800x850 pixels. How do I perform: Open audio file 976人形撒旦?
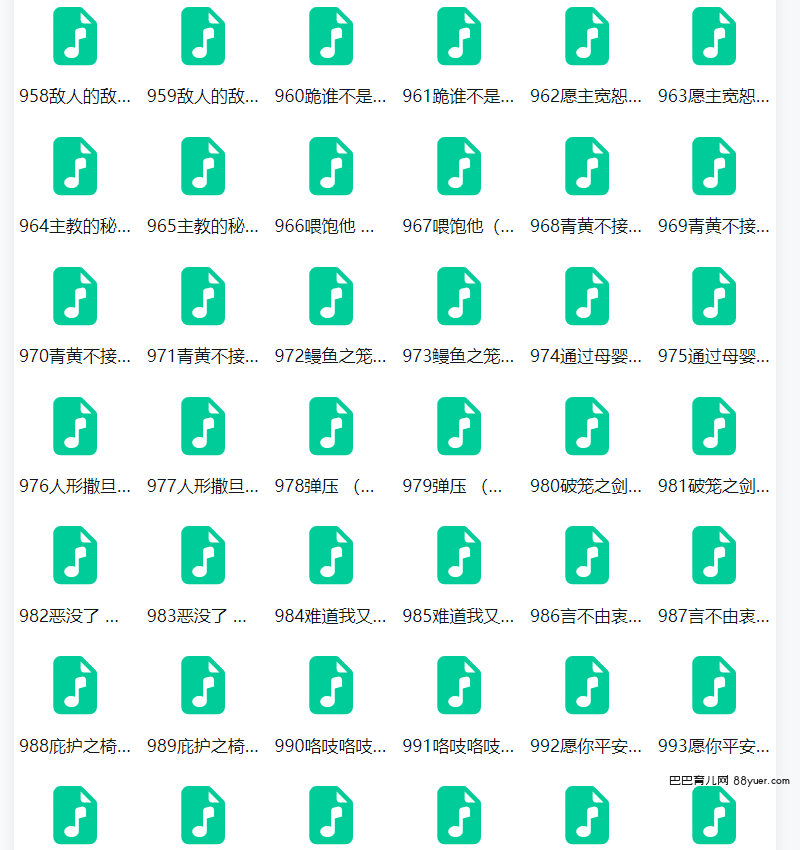click(x=75, y=426)
